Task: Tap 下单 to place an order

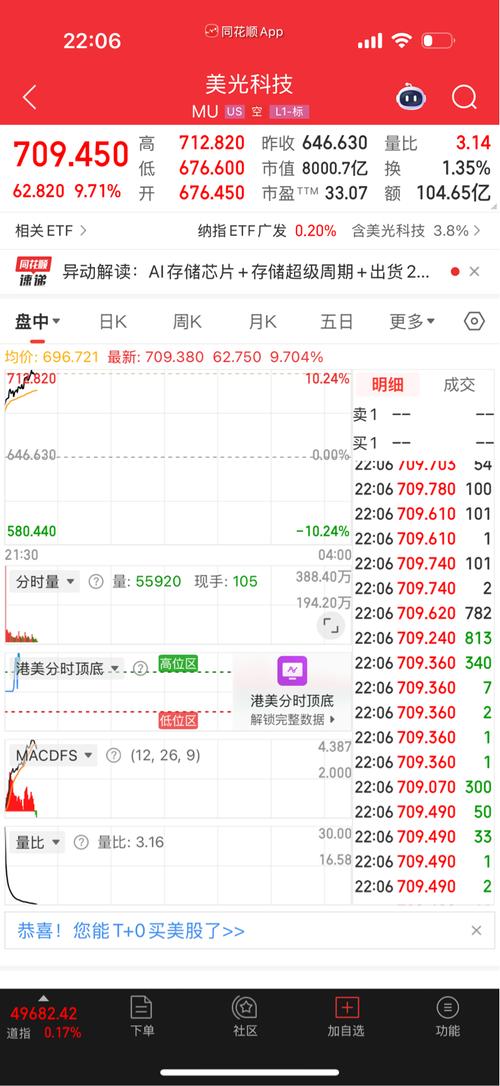Action: point(142,1016)
